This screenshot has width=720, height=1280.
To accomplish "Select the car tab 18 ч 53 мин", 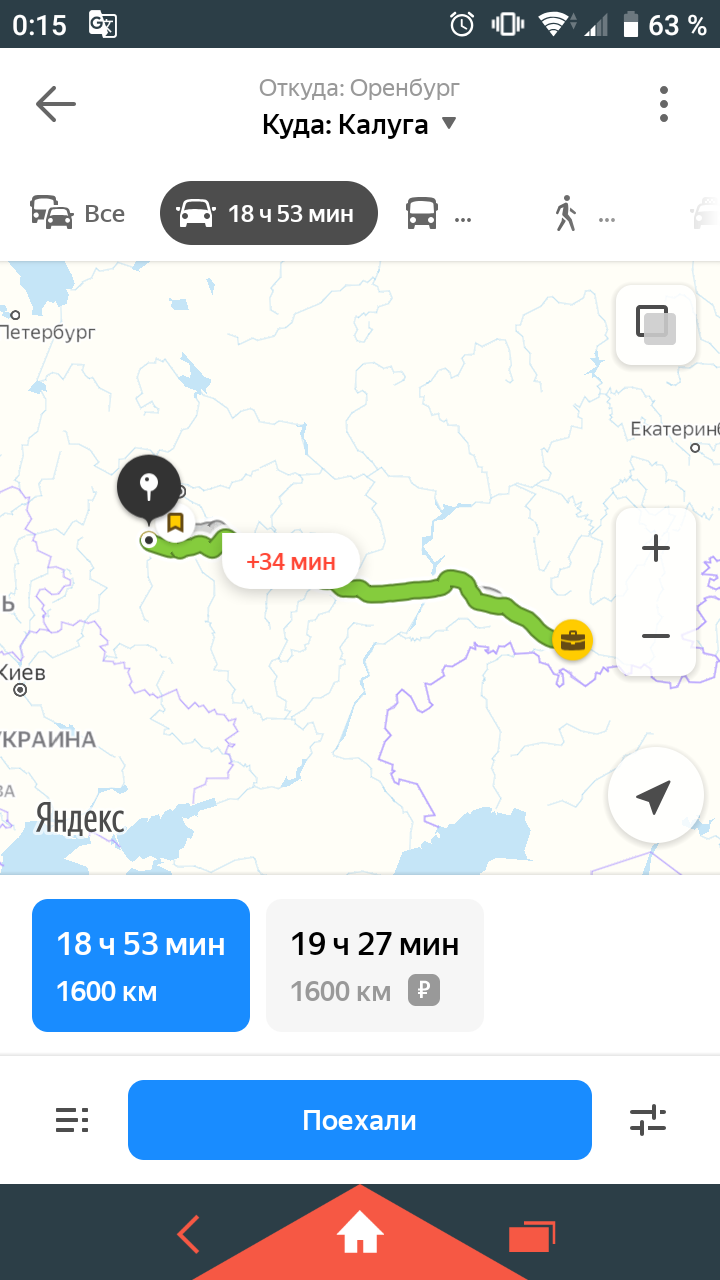I will (268, 213).
